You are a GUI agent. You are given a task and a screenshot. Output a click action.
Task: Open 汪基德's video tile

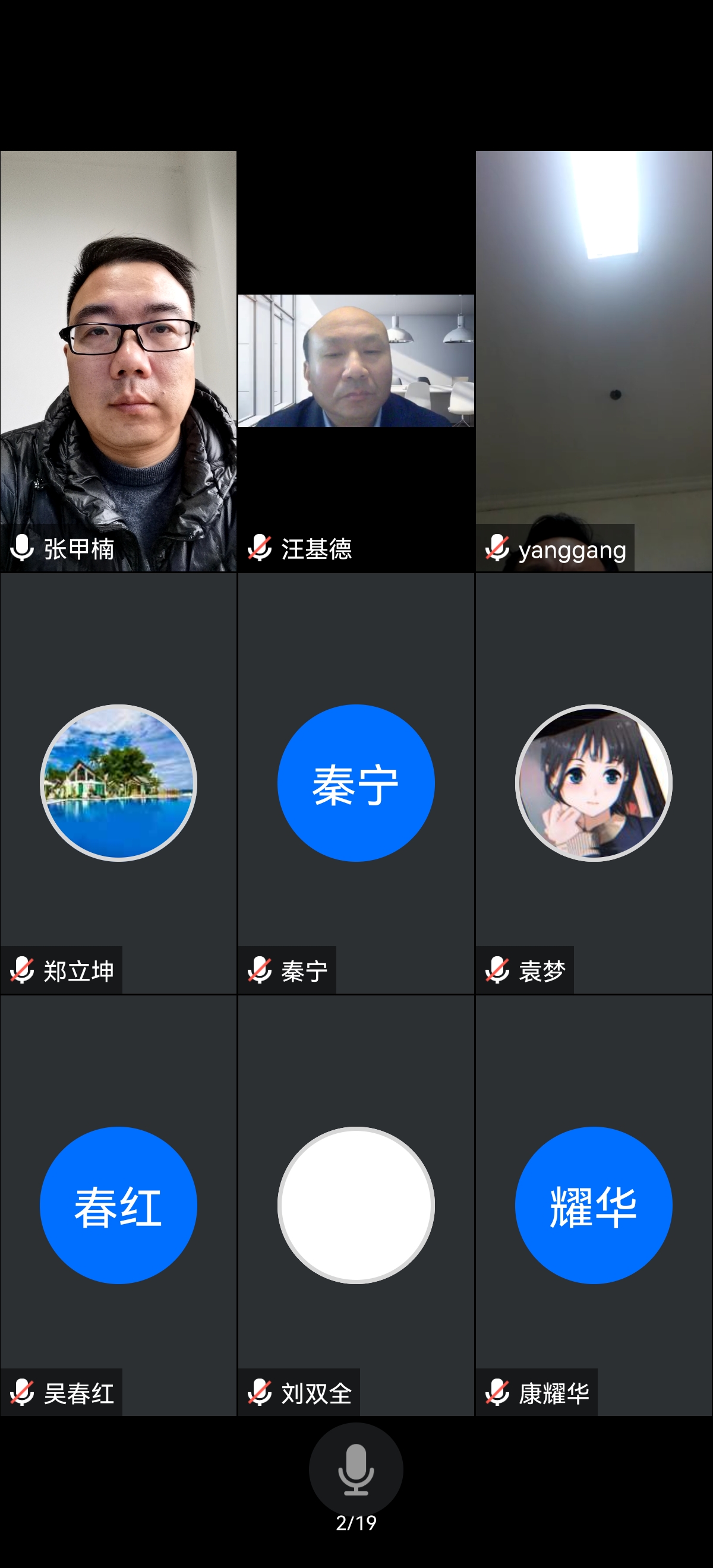(355, 362)
